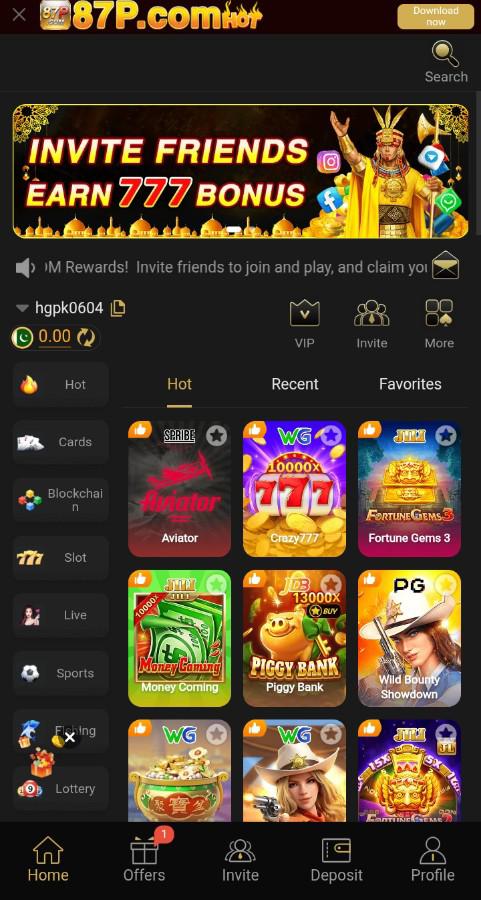Go to the Profile tab
The width and height of the screenshot is (481, 900).
coord(432,860)
